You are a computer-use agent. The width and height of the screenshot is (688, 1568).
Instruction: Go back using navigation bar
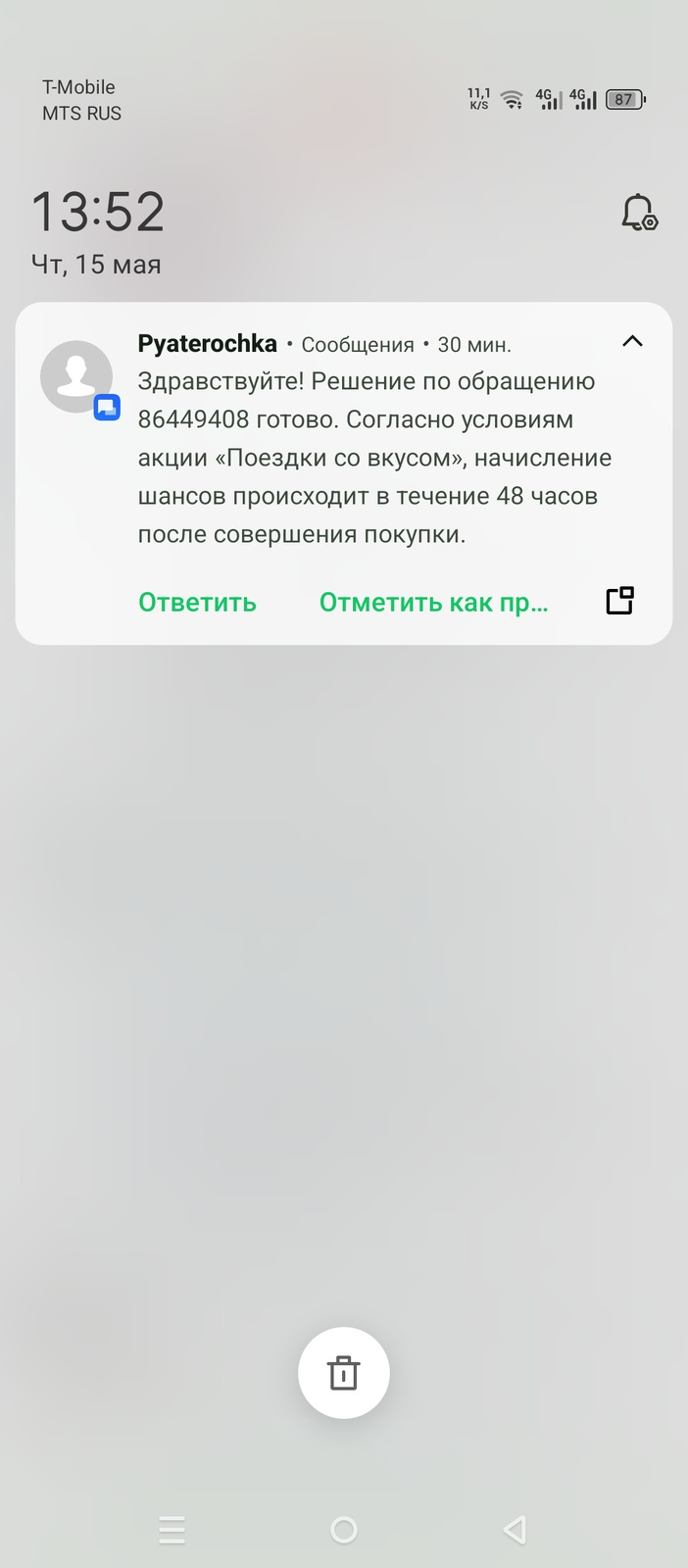pos(515,1530)
